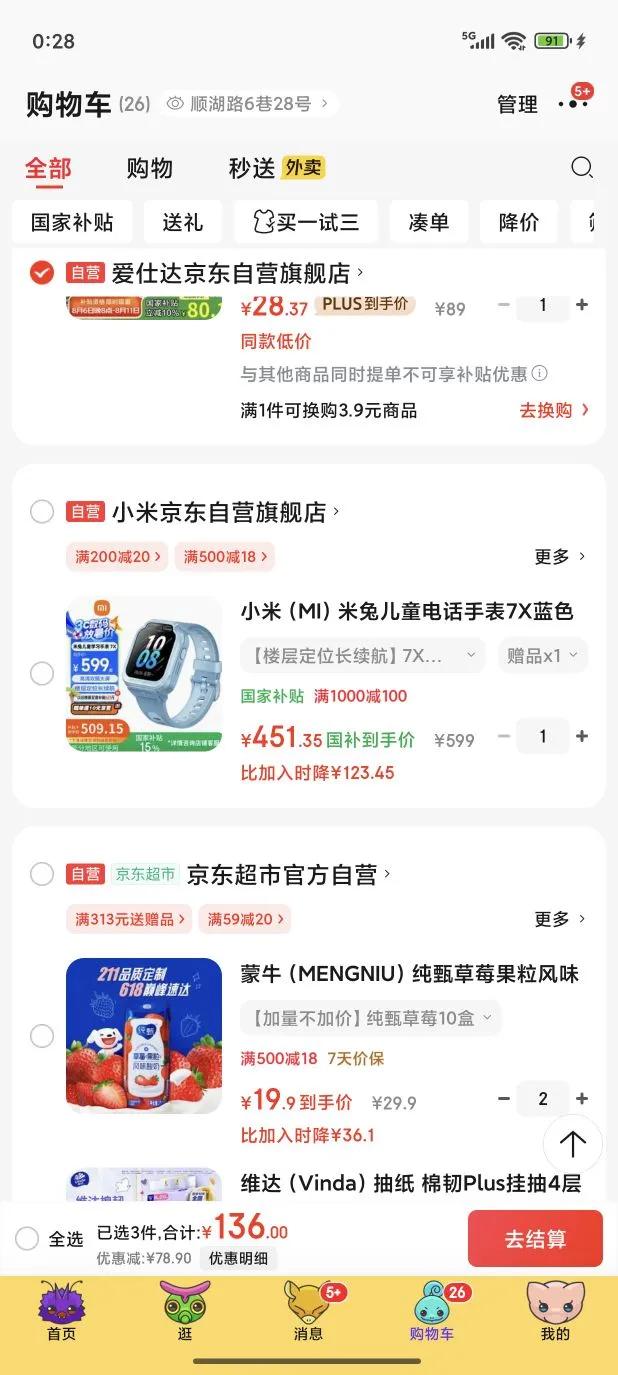Switch to the 购物 tab
Viewport: 618px width, 1375px height.
[x=149, y=168]
